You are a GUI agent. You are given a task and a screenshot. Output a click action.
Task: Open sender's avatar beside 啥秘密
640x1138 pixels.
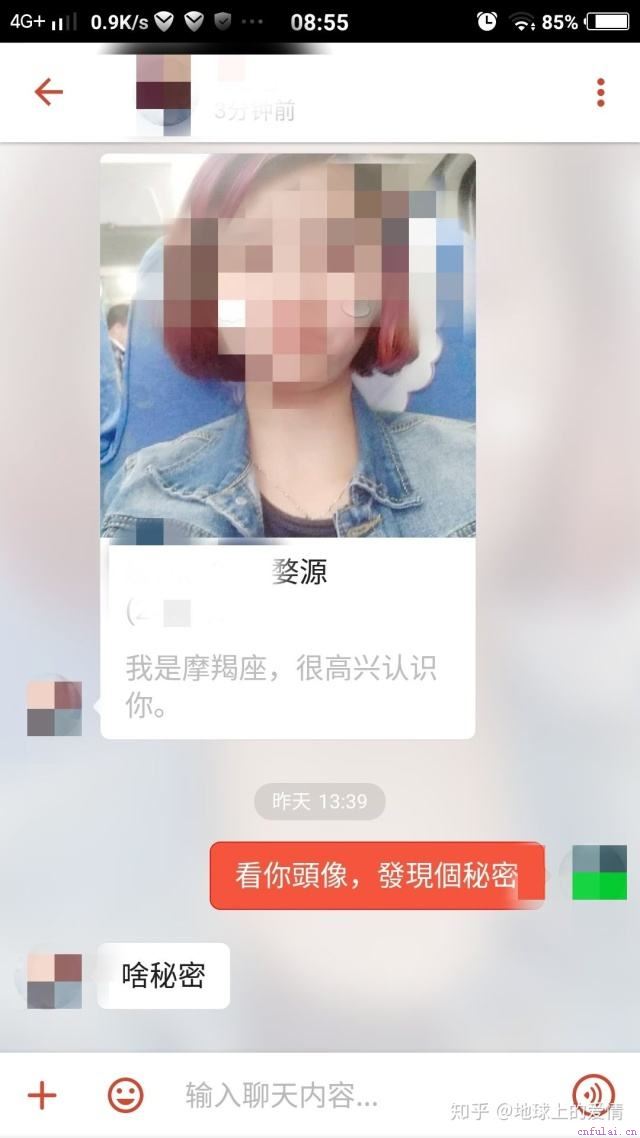coord(54,980)
